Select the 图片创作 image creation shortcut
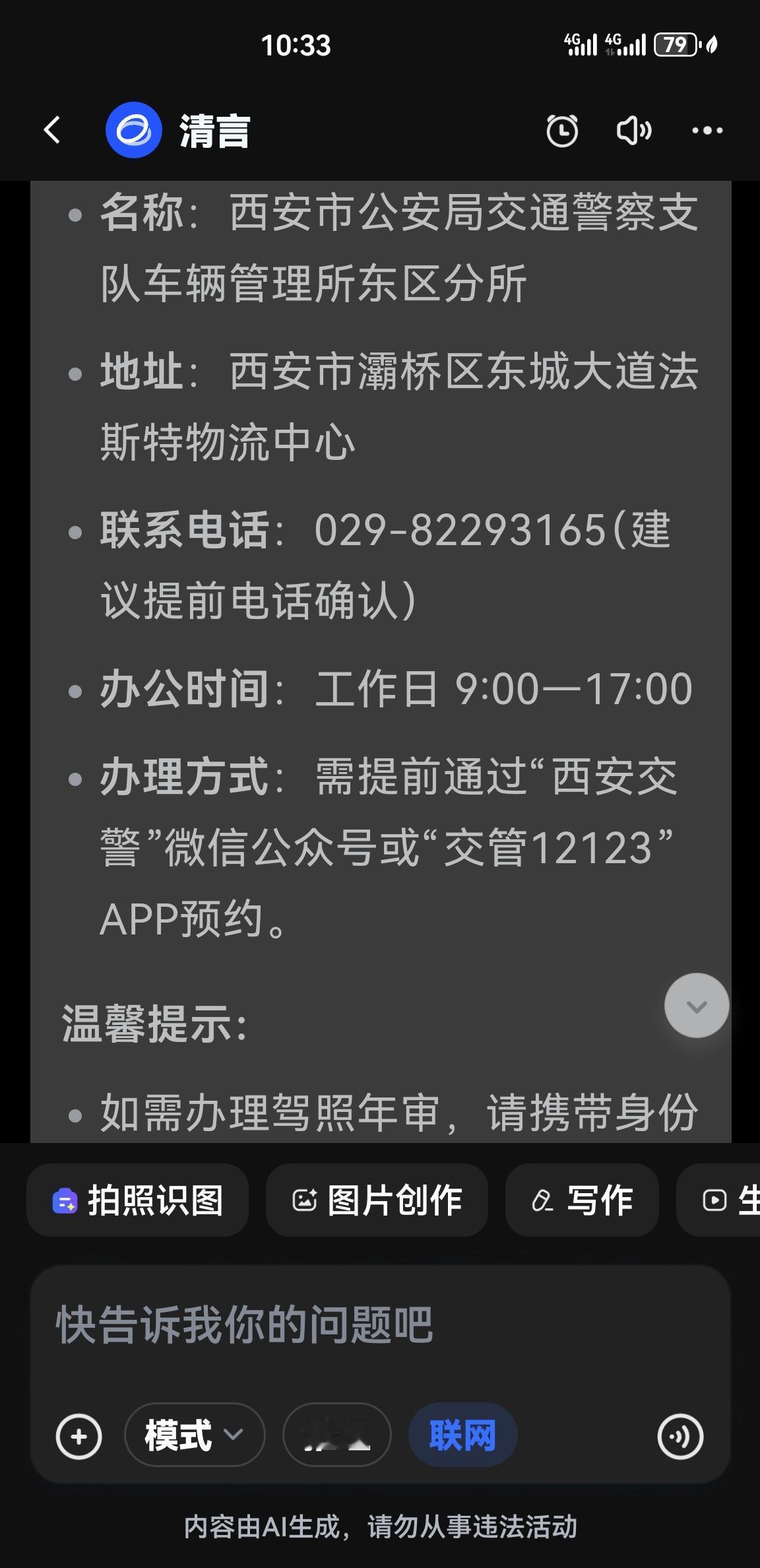 [x=376, y=1200]
